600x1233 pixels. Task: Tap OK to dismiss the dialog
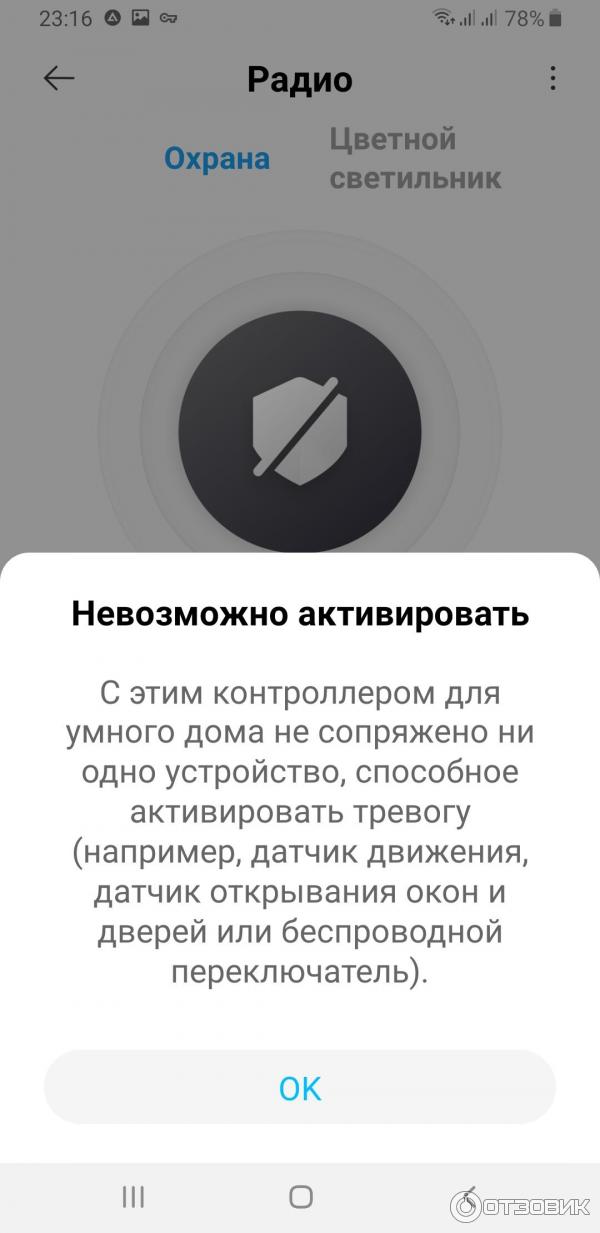pos(299,1087)
